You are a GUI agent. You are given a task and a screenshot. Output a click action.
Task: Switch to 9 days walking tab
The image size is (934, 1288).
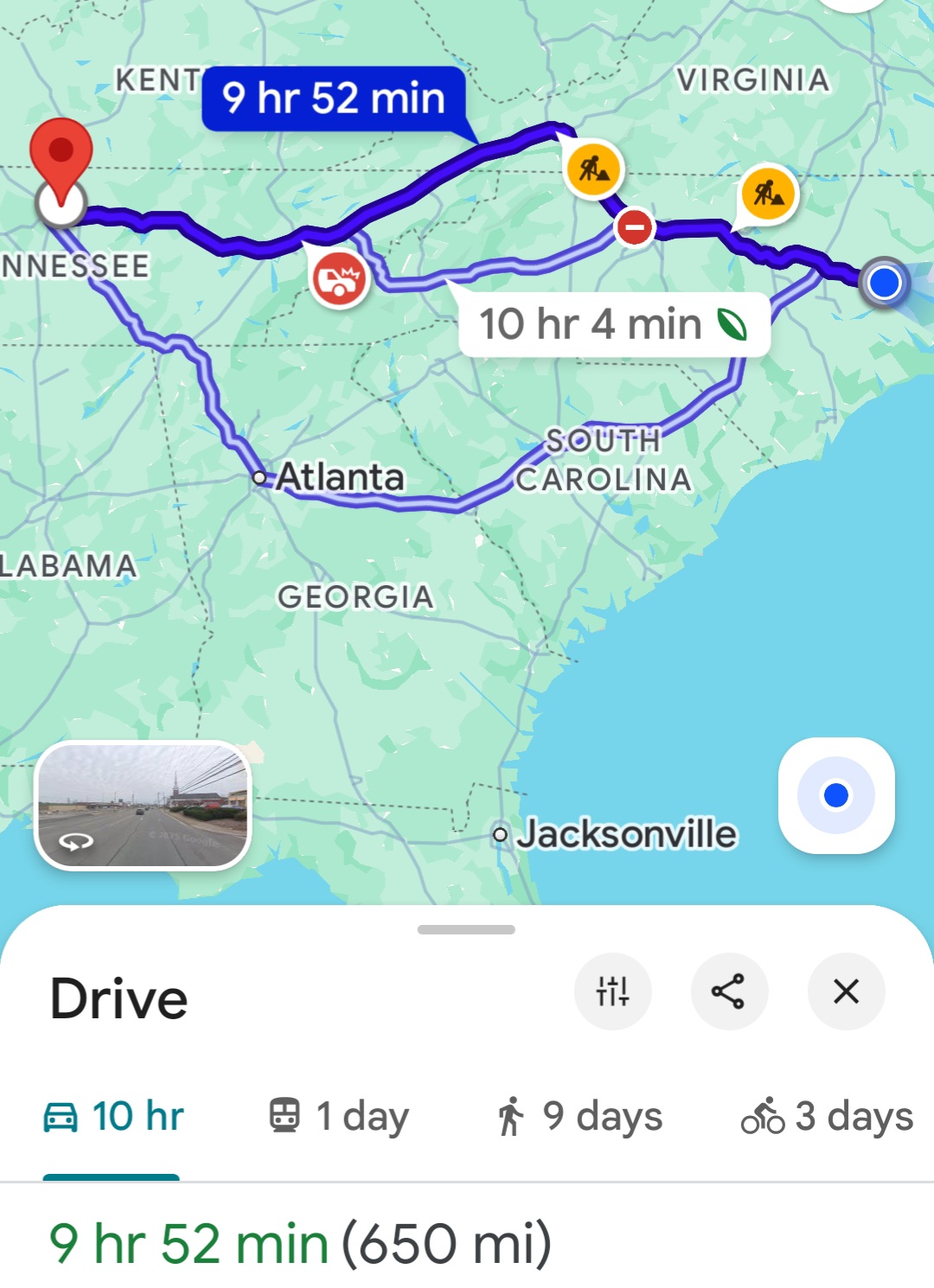[x=579, y=1116]
